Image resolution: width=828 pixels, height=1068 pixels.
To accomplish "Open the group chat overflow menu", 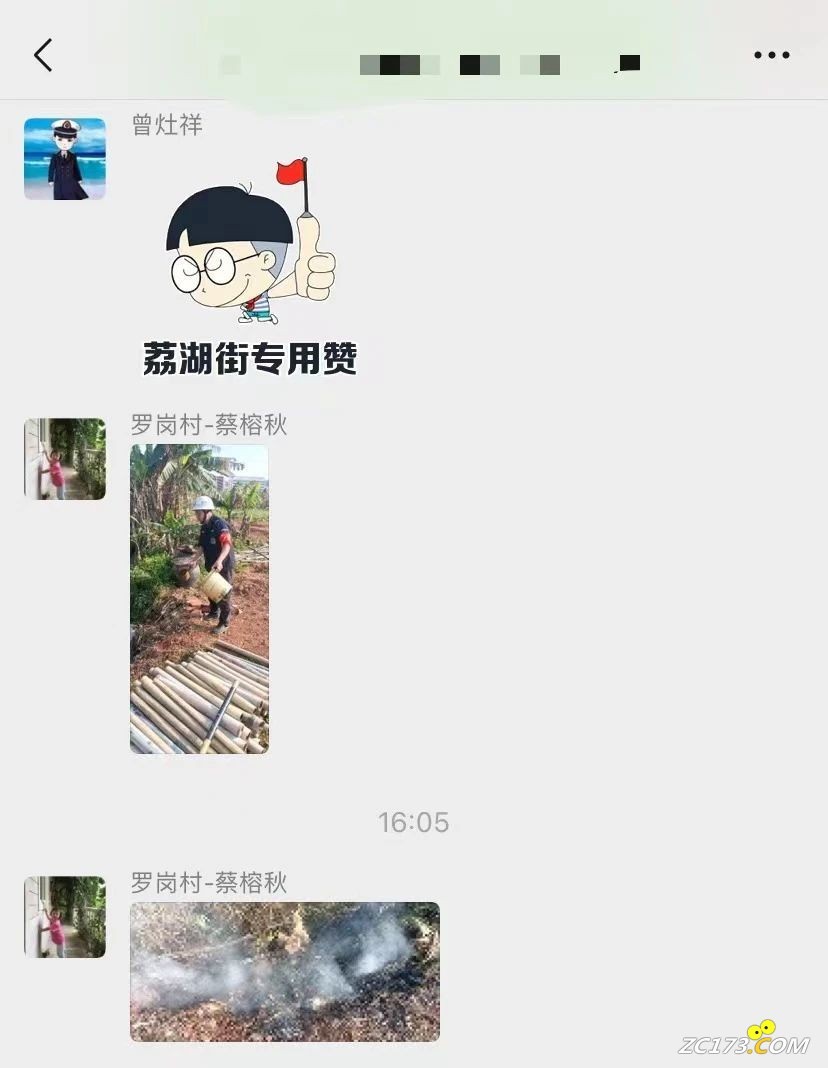I will click(x=771, y=56).
